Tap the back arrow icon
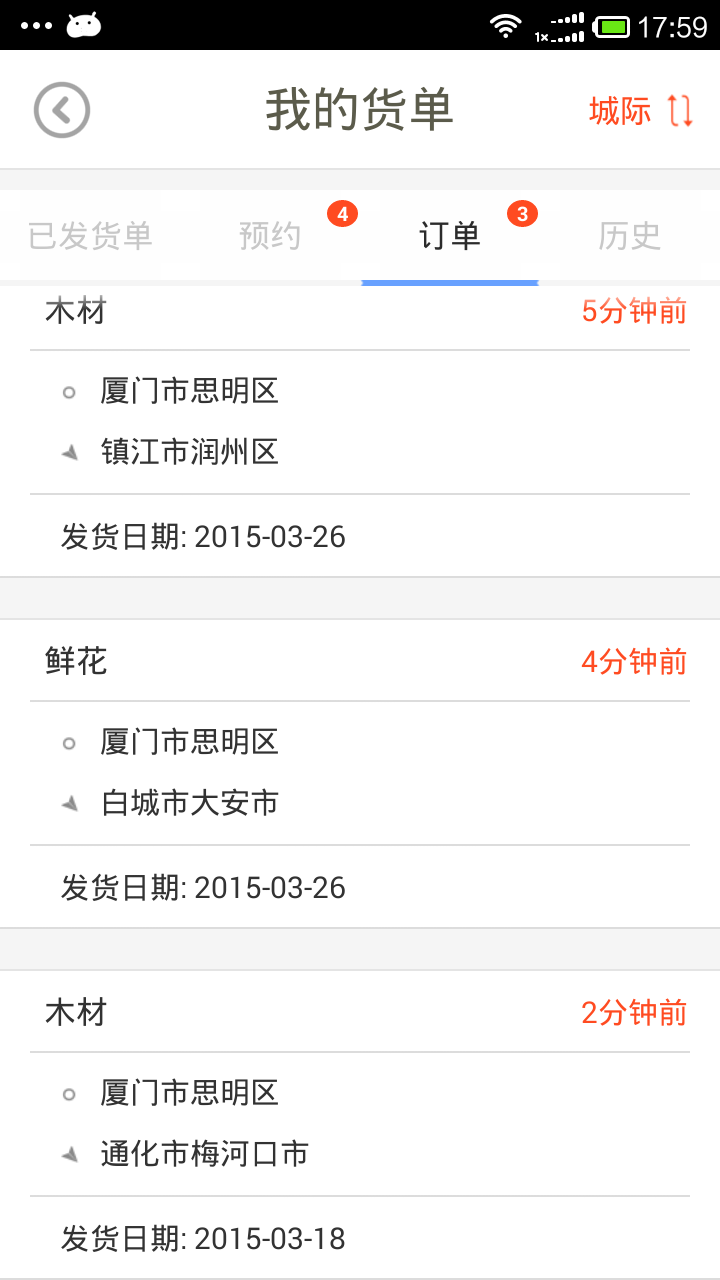Image resolution: width=720 pixels, height=1280 pixels. (x=60, y=110)
